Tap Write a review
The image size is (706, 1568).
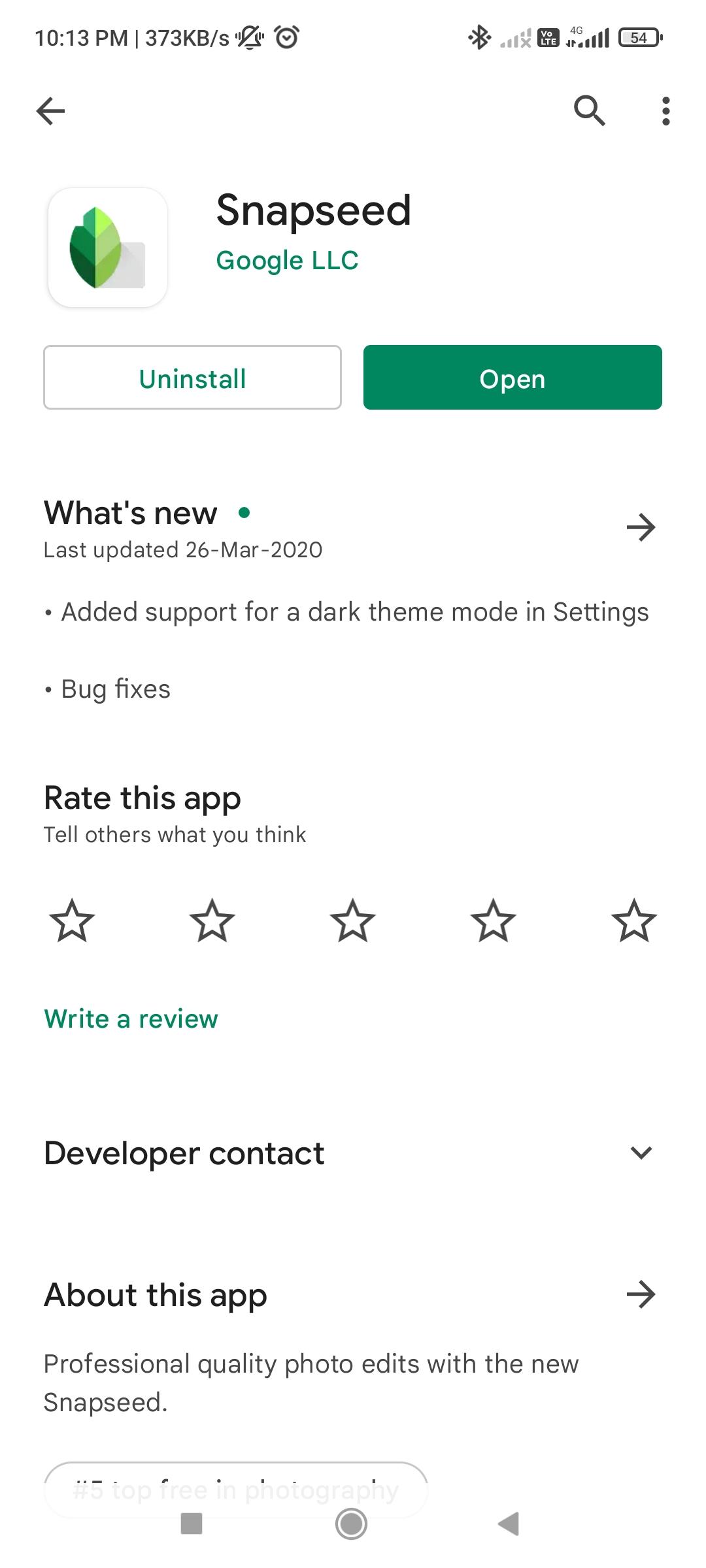pyautogui.click(x=131, y=1019)
